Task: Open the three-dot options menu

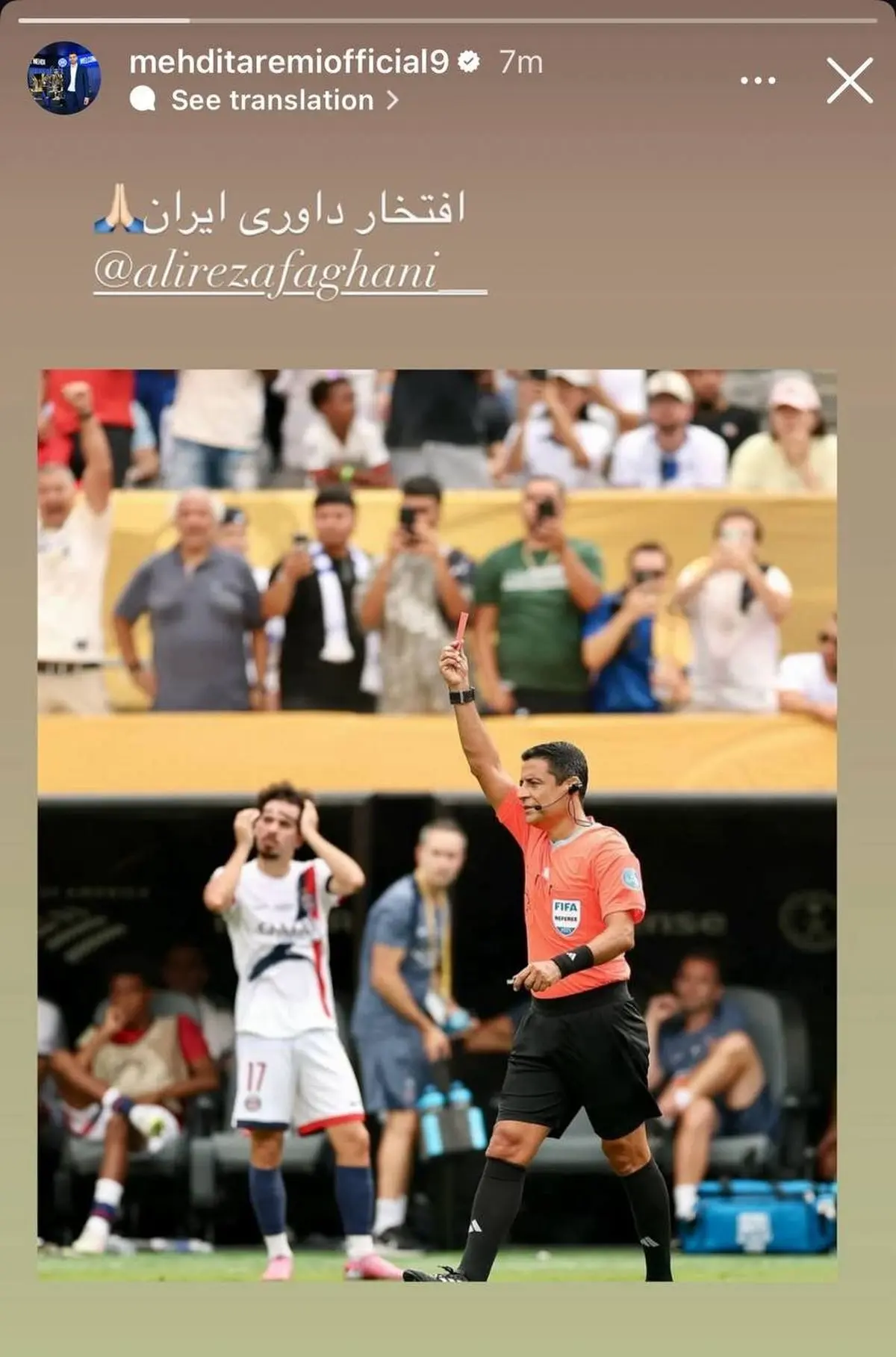Action: tap(757, 80)
